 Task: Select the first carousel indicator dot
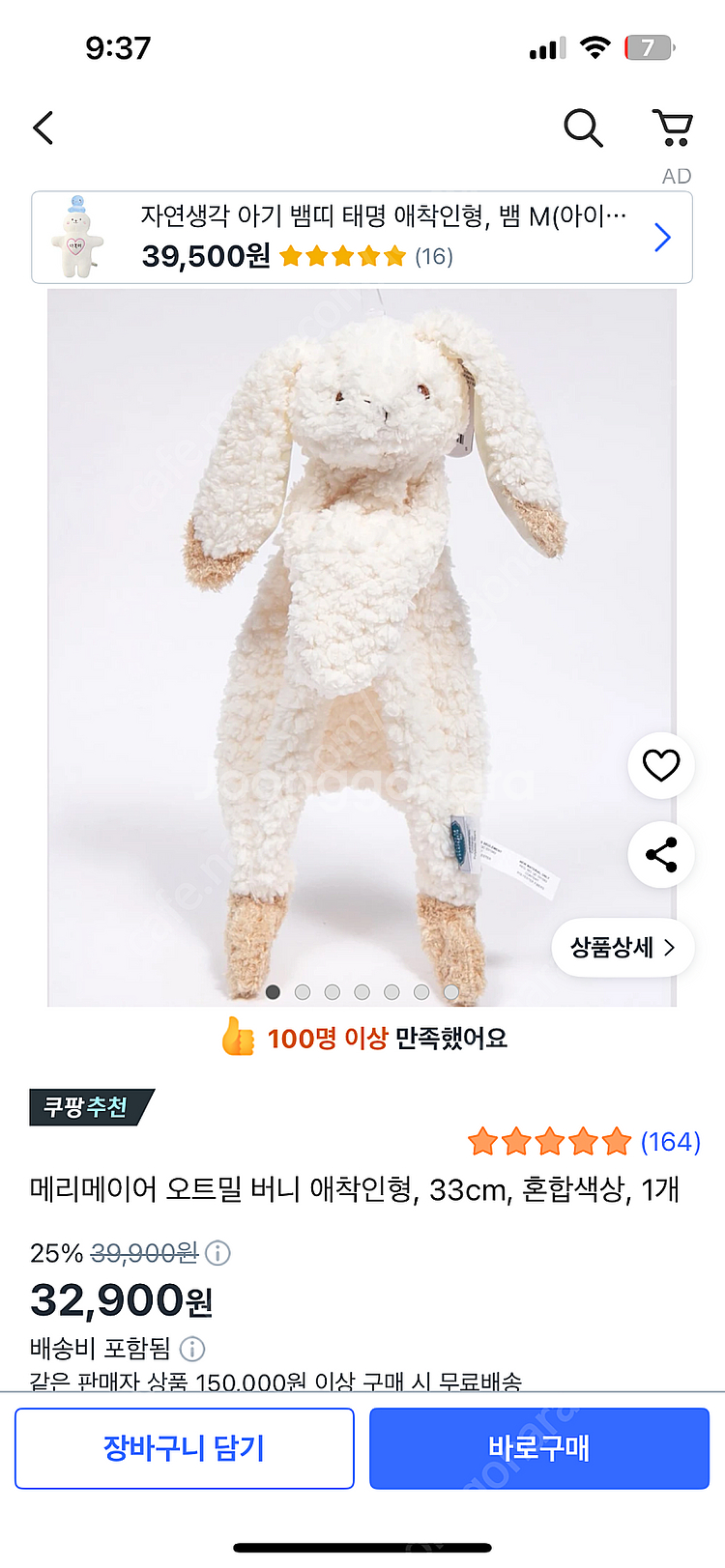(274, 992)
